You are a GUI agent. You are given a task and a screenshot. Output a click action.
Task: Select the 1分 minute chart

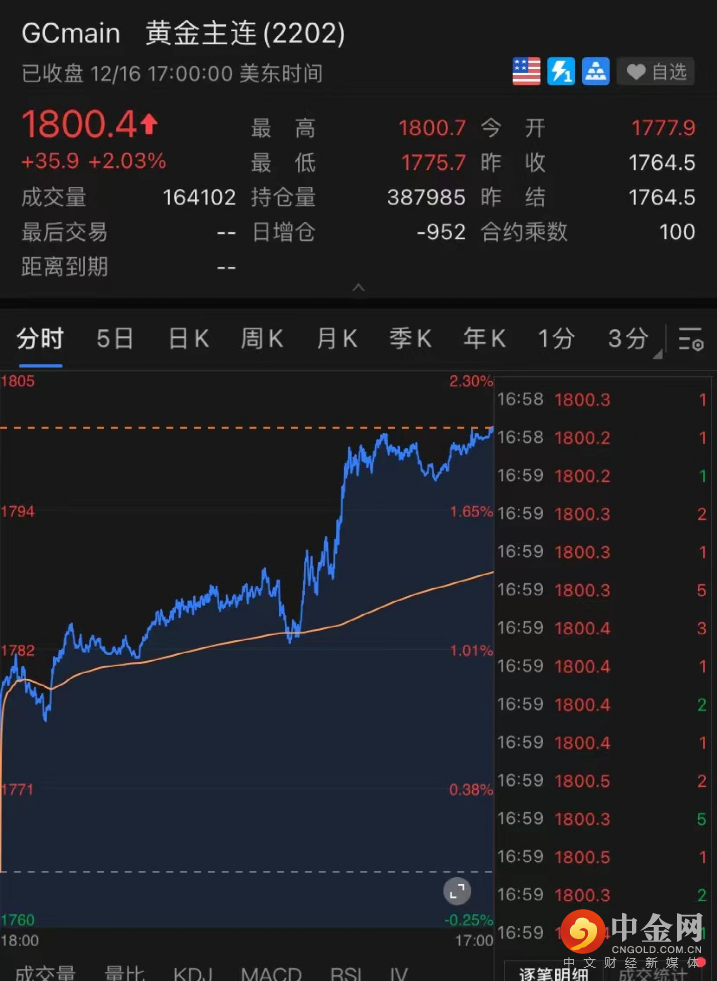coord(556,339)
